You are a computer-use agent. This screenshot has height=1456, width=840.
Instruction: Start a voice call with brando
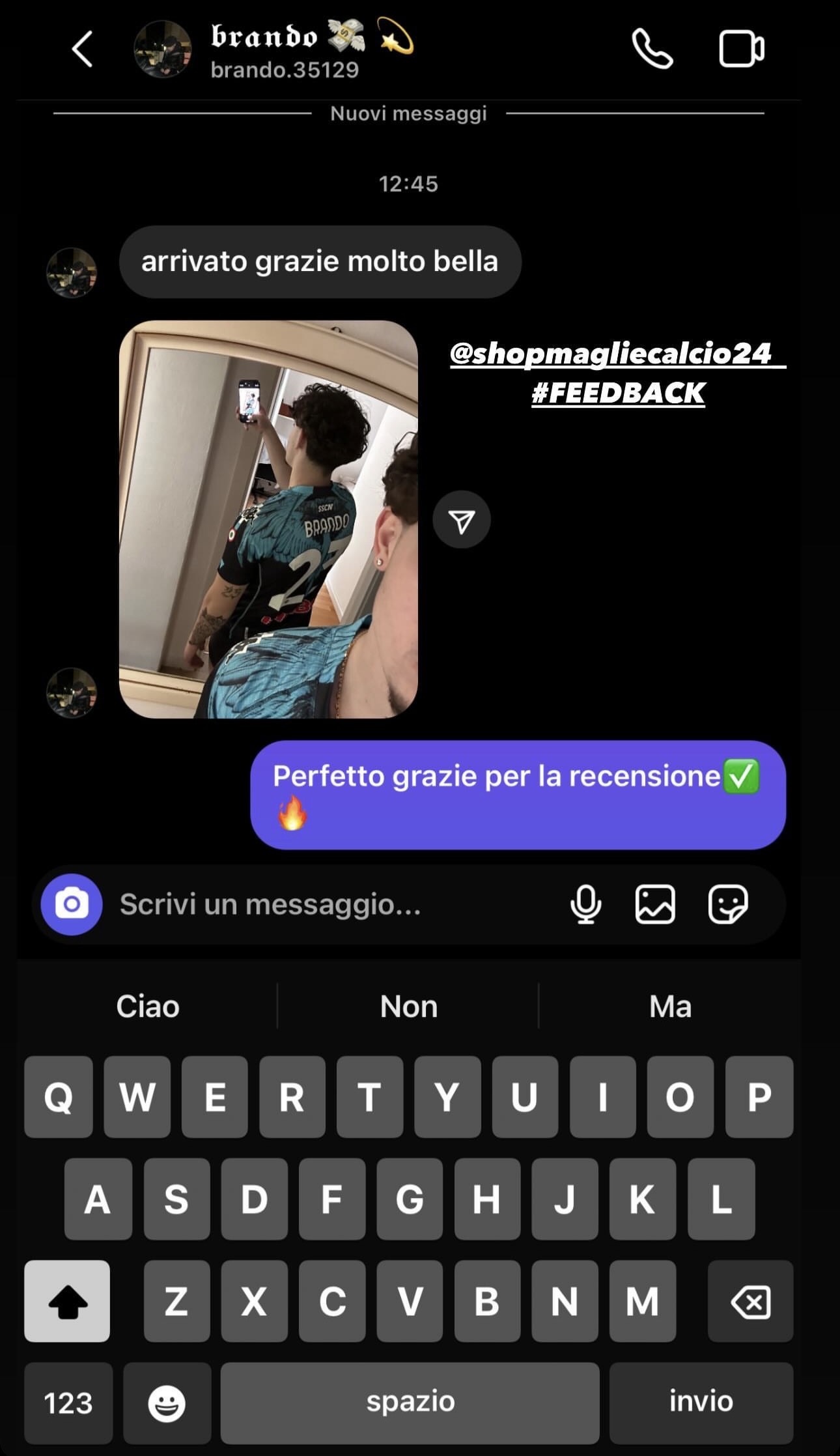[x=652, y=49]
